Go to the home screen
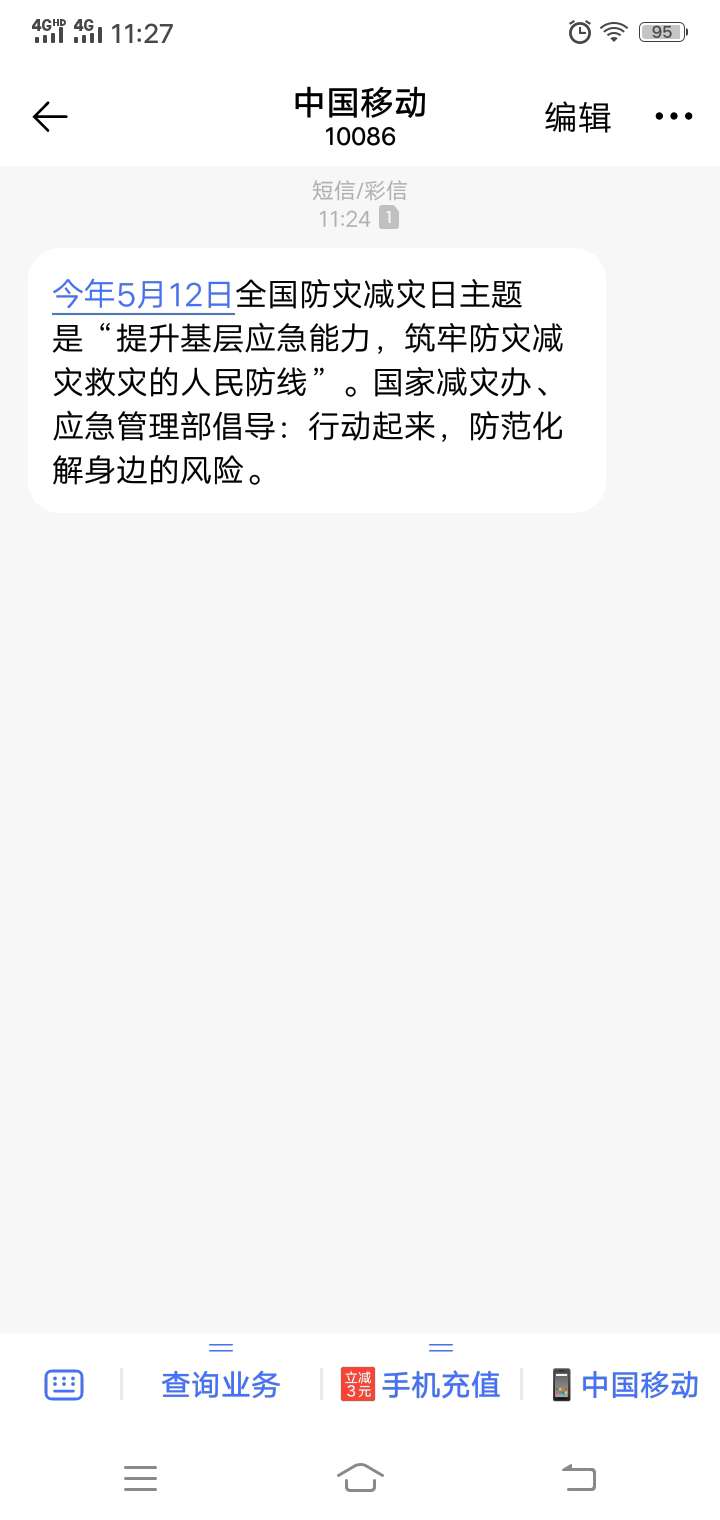 pyautogui.click(x=360, y=1477)
